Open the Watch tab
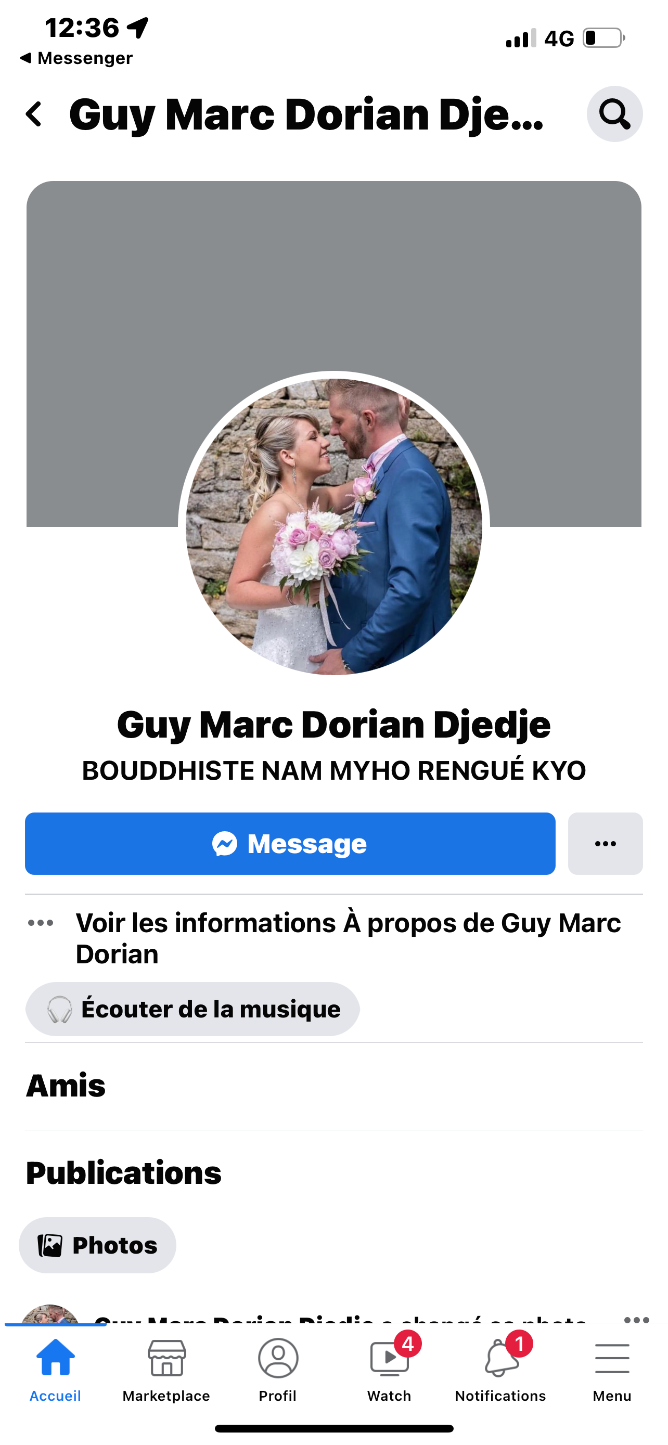 pyautogui.click(x=389, y=1372)
